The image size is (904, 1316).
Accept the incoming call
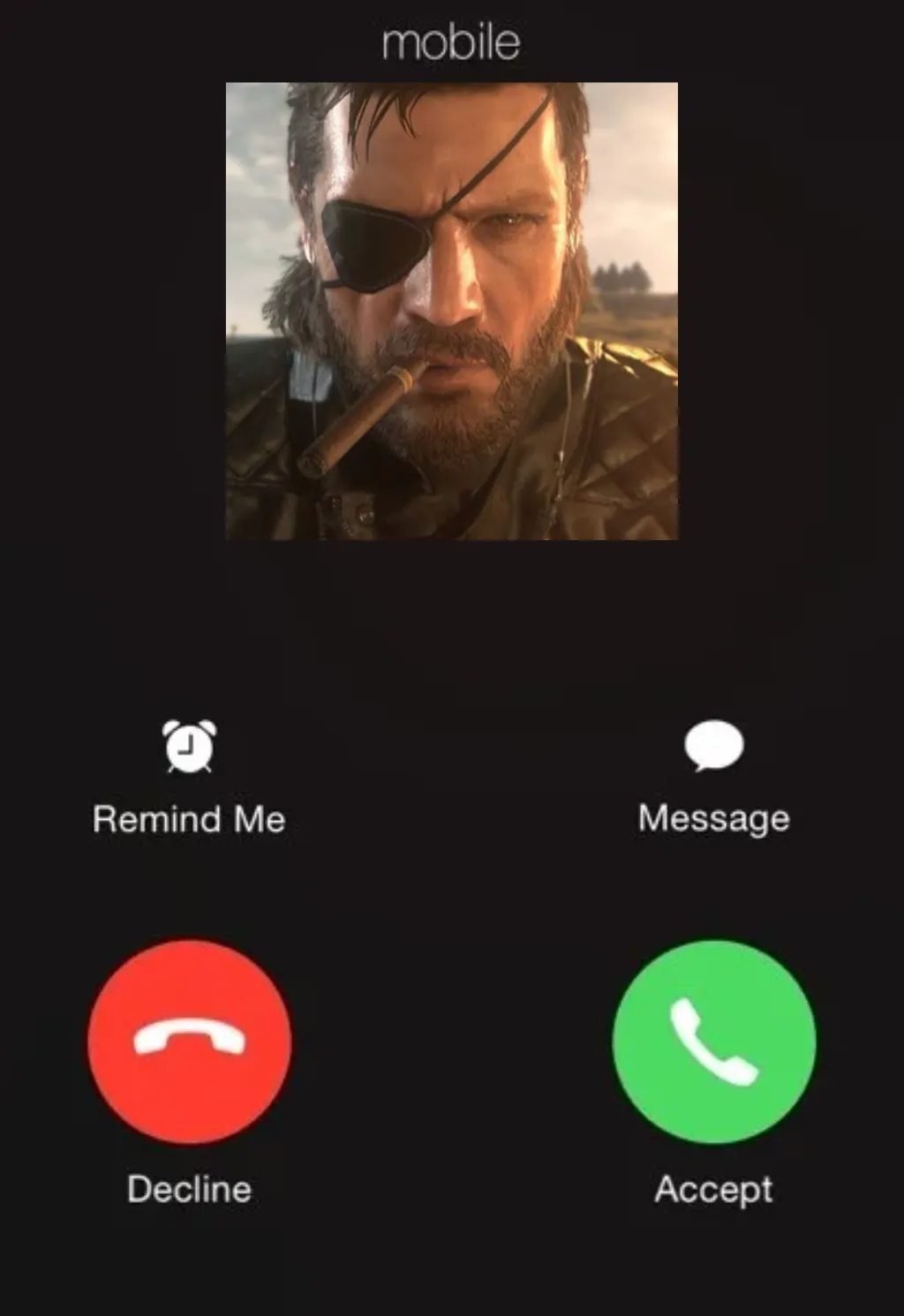713,1042
